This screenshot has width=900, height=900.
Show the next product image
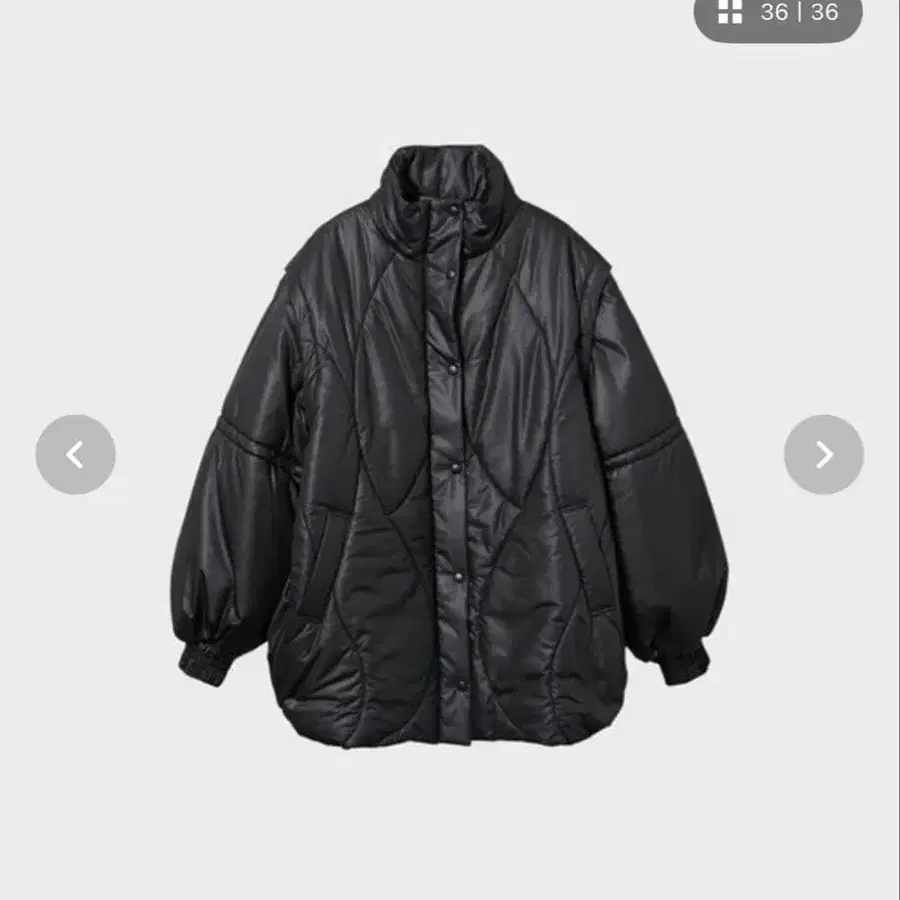[823, 454]
